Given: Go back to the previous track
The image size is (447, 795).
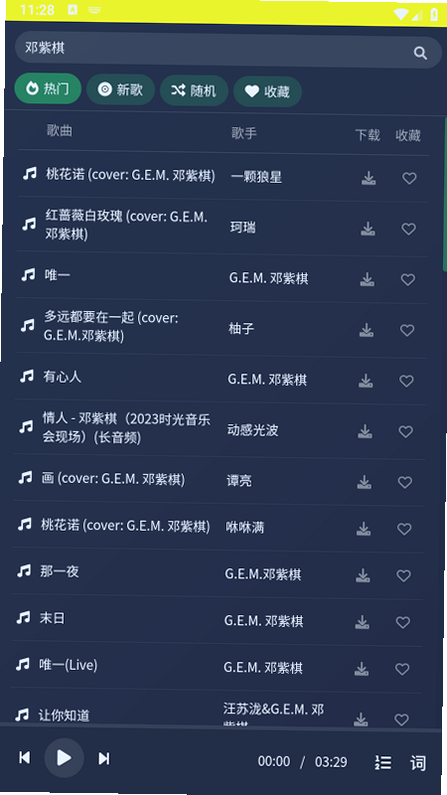Looking at the screenshot, I should [x=24, y=757].
